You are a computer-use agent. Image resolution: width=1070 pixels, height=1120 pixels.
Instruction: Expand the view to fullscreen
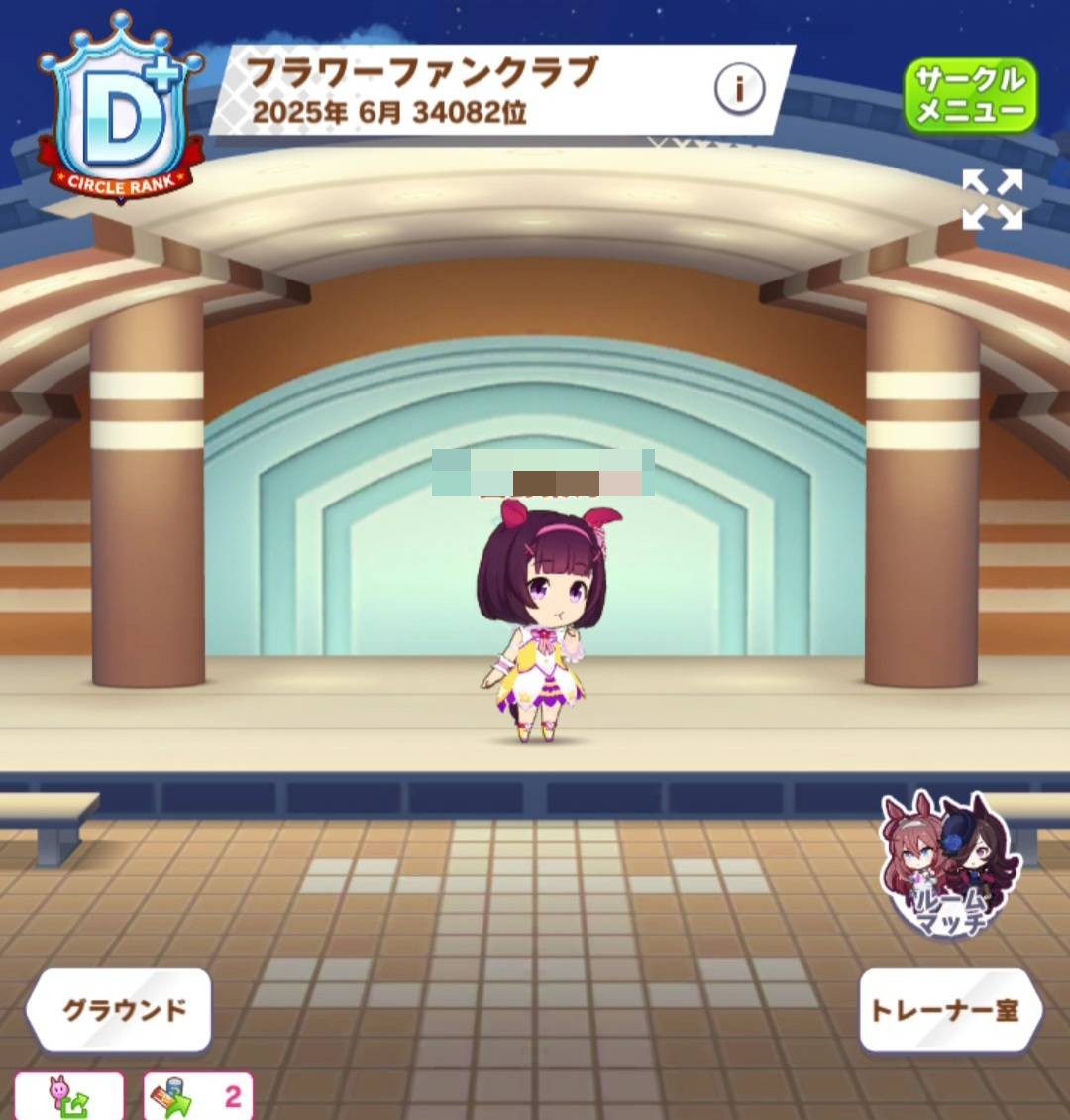[x=993, y=199]
